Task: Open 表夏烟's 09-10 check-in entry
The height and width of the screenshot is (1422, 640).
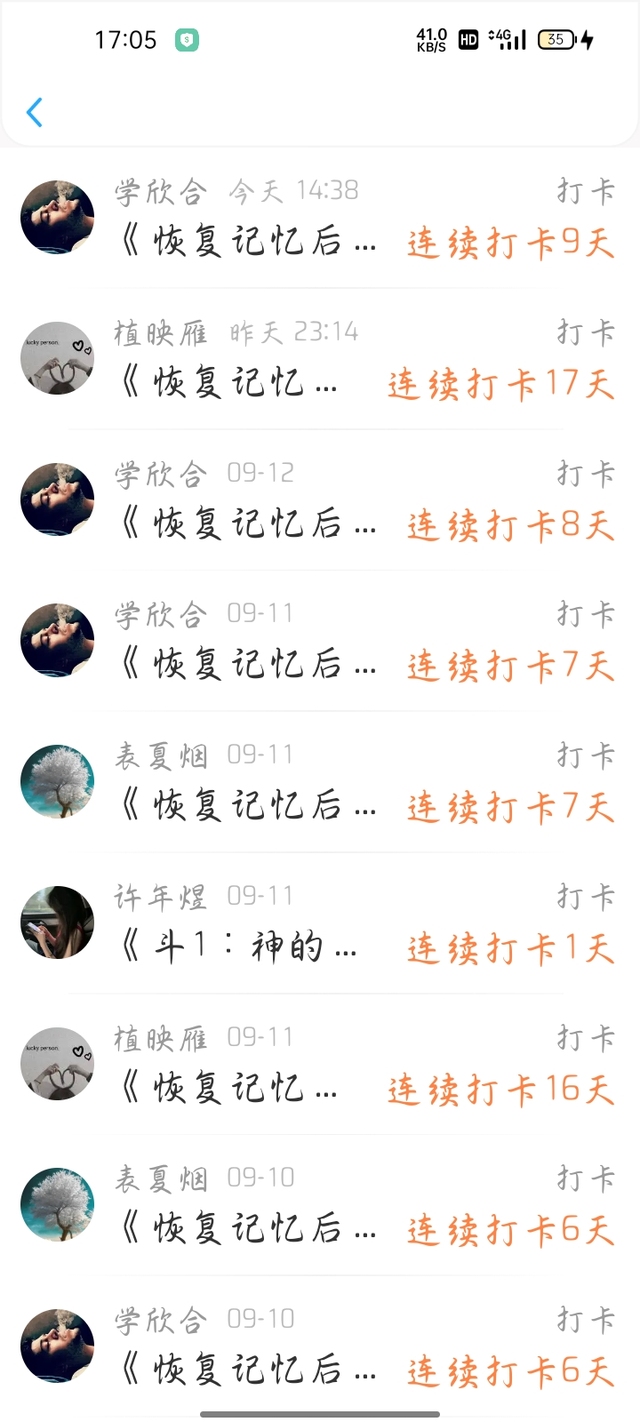Action: pos(320,1205)
